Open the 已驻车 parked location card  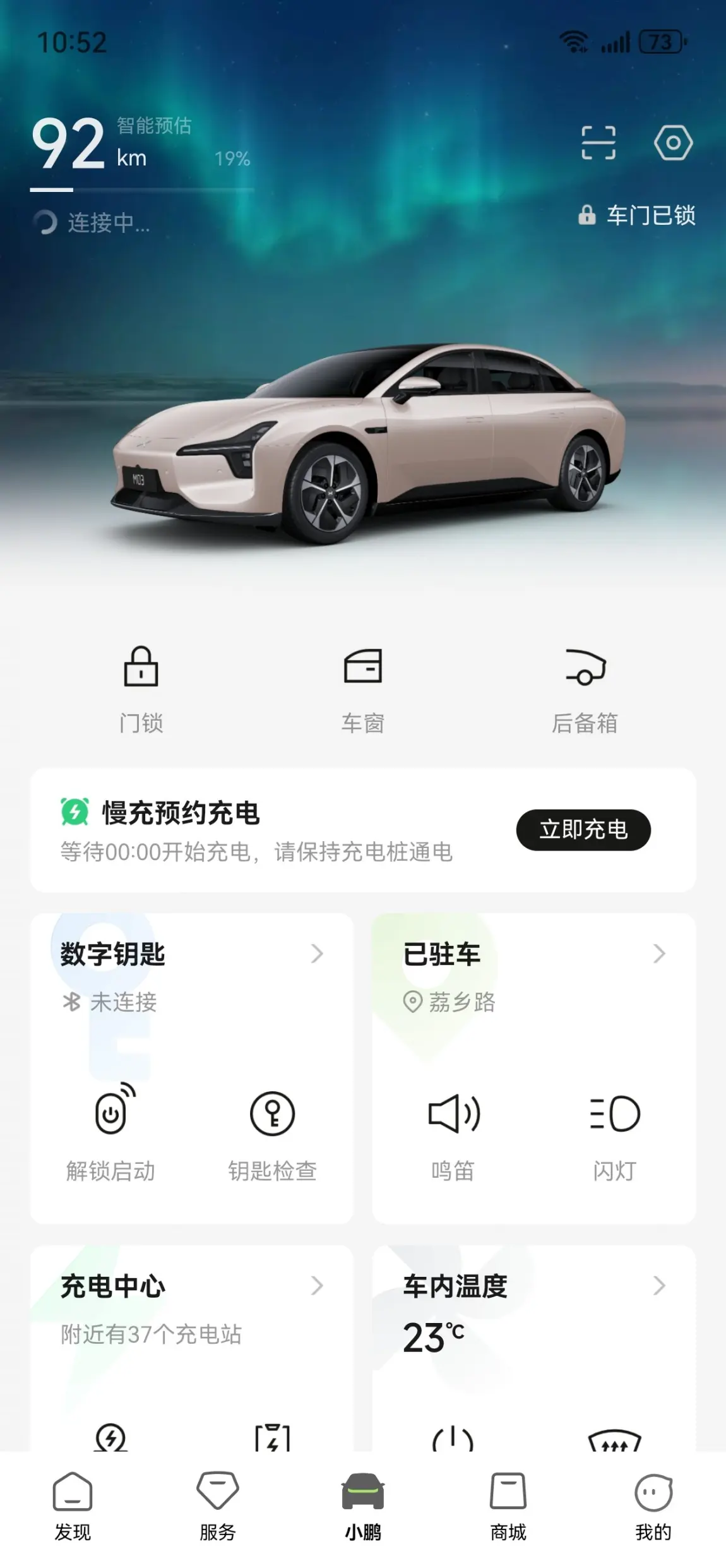pos(533,954)
